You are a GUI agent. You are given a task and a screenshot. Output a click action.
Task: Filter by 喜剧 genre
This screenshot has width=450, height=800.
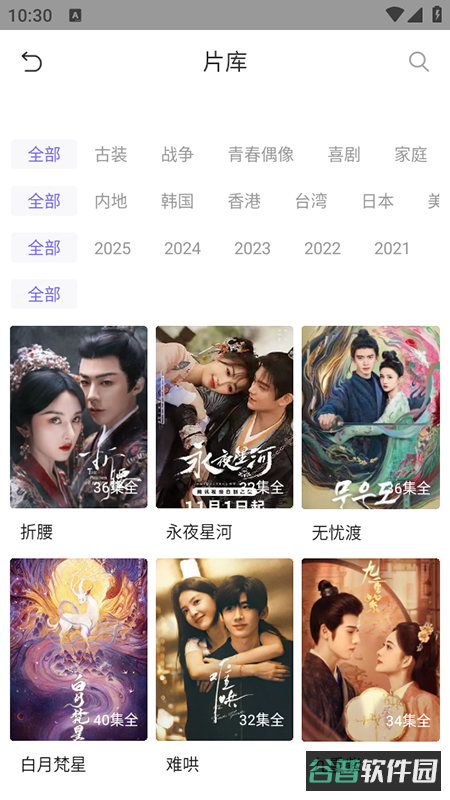(x=344, y=154)
